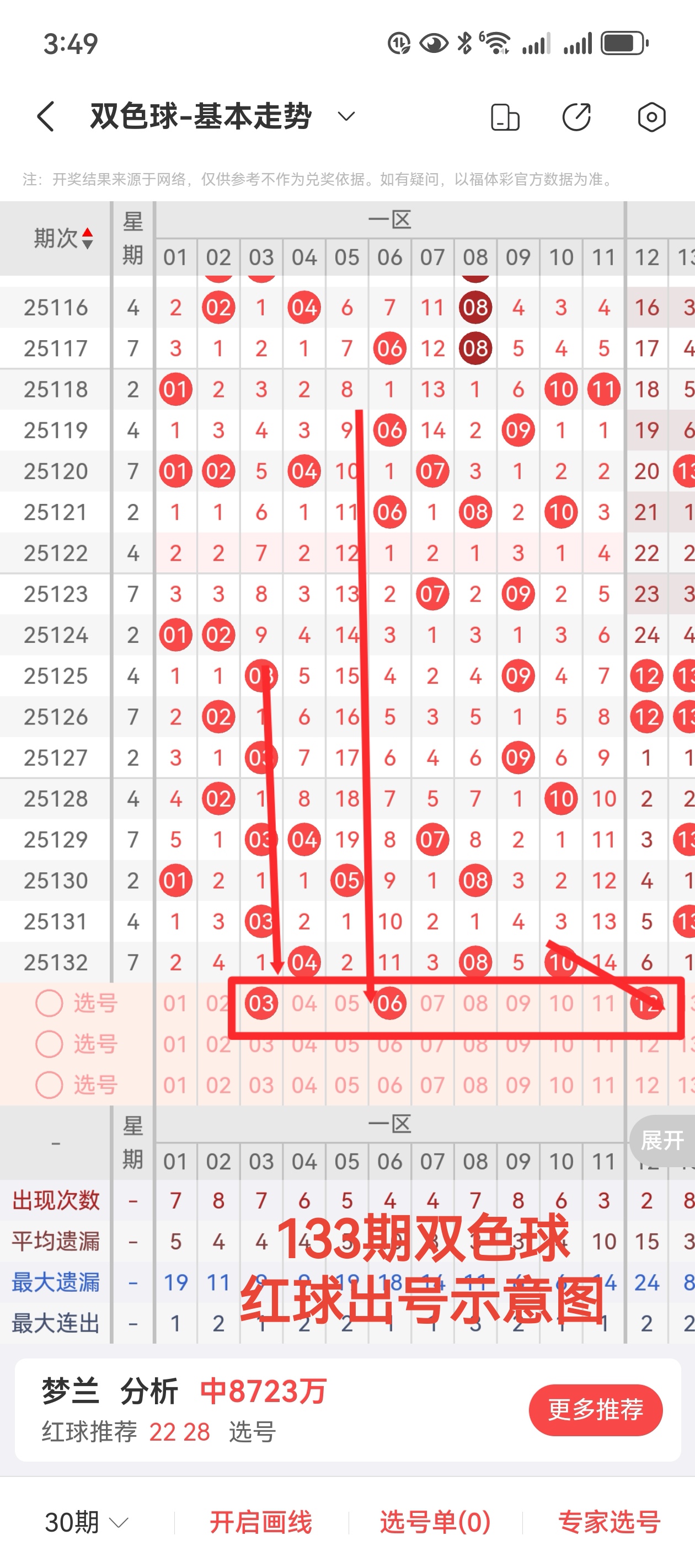Open the 双色球-基本走势 chart type dropdown
Screen dimensions: 695x1568
(x=346, y=116)
